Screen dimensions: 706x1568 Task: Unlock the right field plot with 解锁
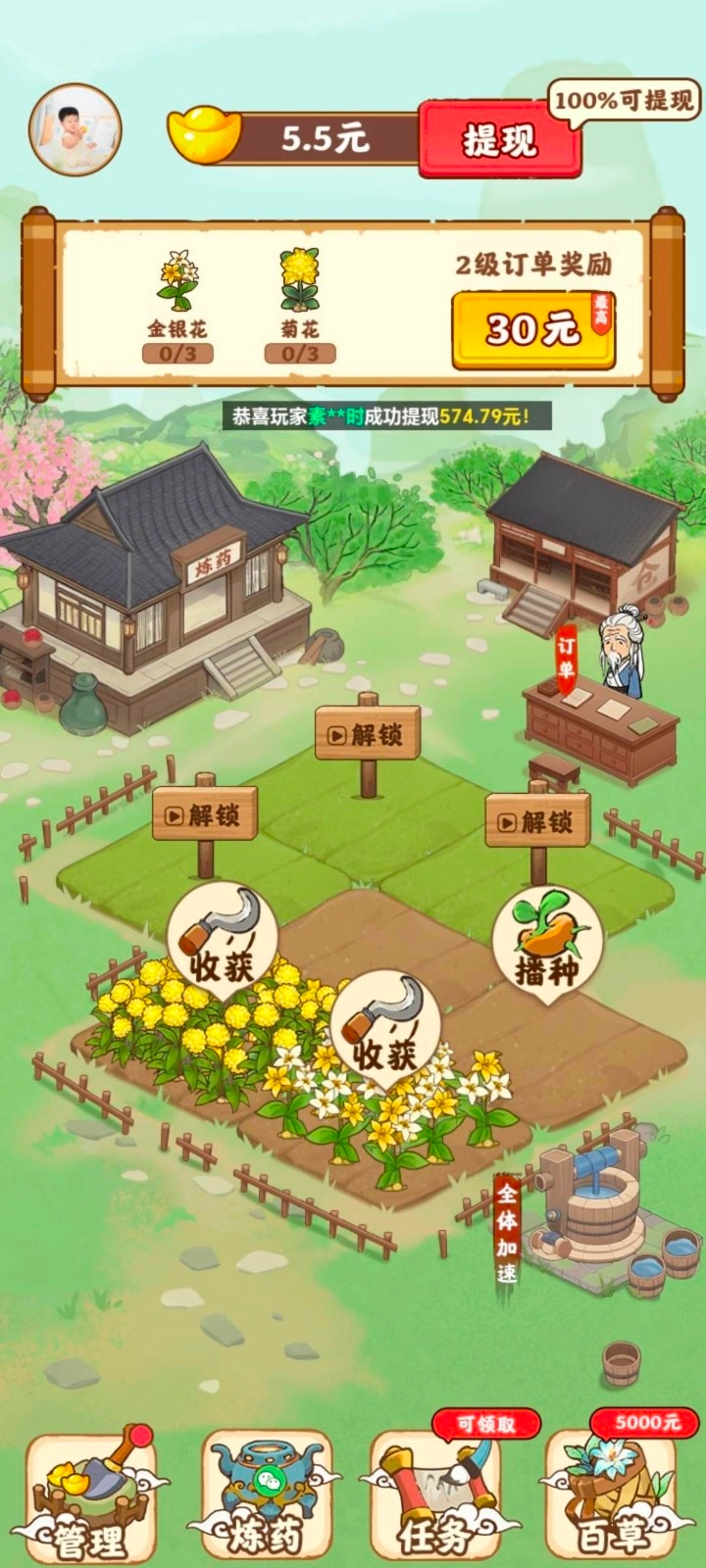click(537, 821)
